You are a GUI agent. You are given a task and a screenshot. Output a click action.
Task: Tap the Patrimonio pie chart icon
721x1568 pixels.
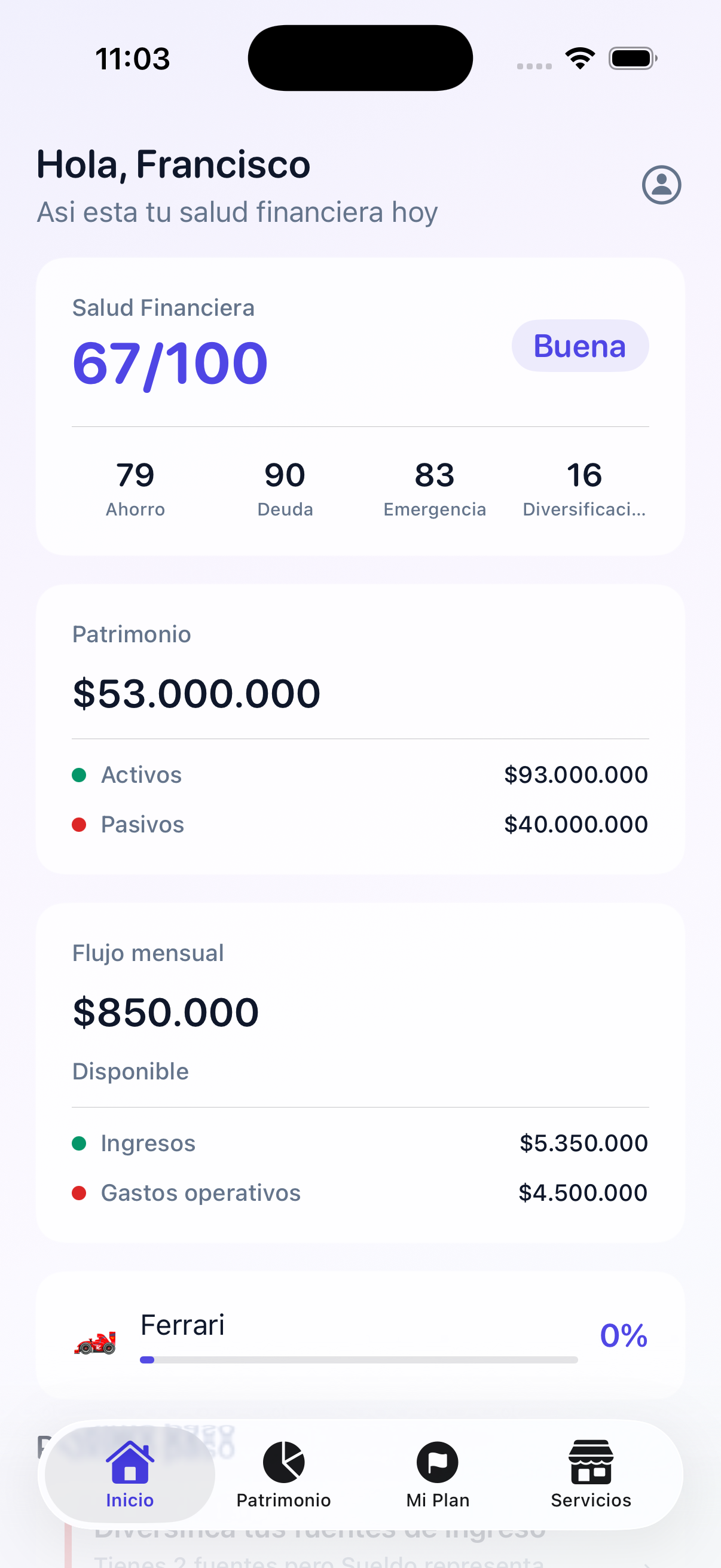[x=283, y=1463]
